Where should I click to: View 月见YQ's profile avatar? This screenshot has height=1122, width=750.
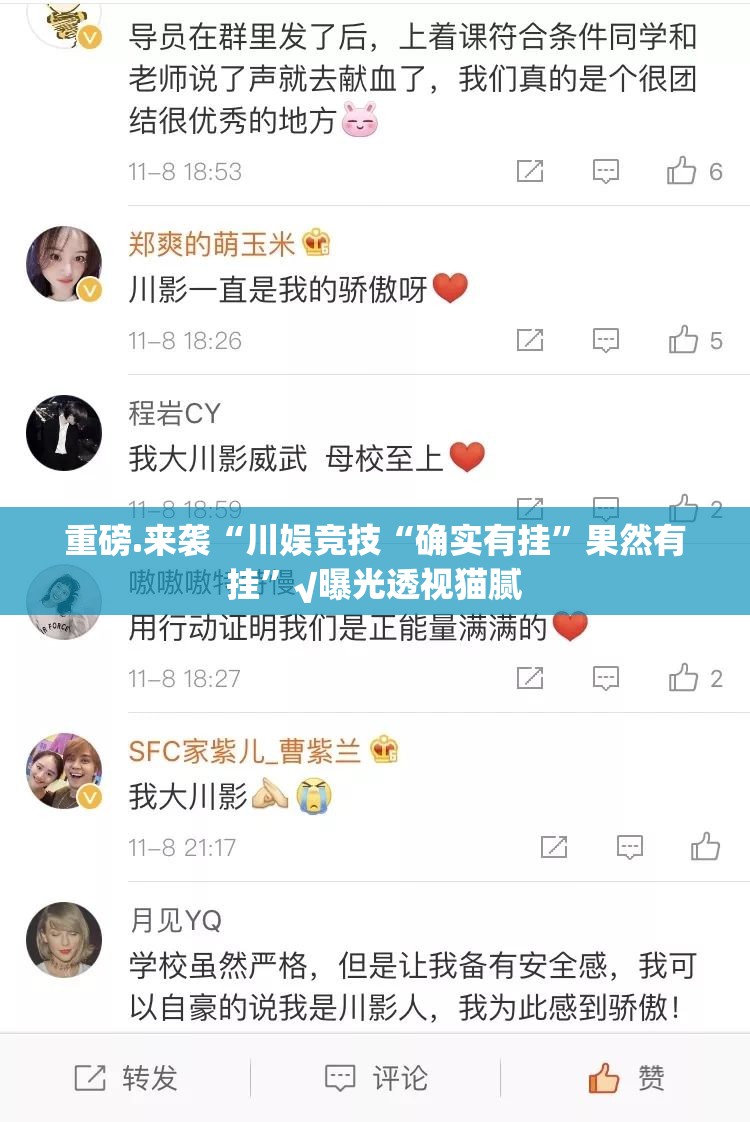[x=64, y=940]
